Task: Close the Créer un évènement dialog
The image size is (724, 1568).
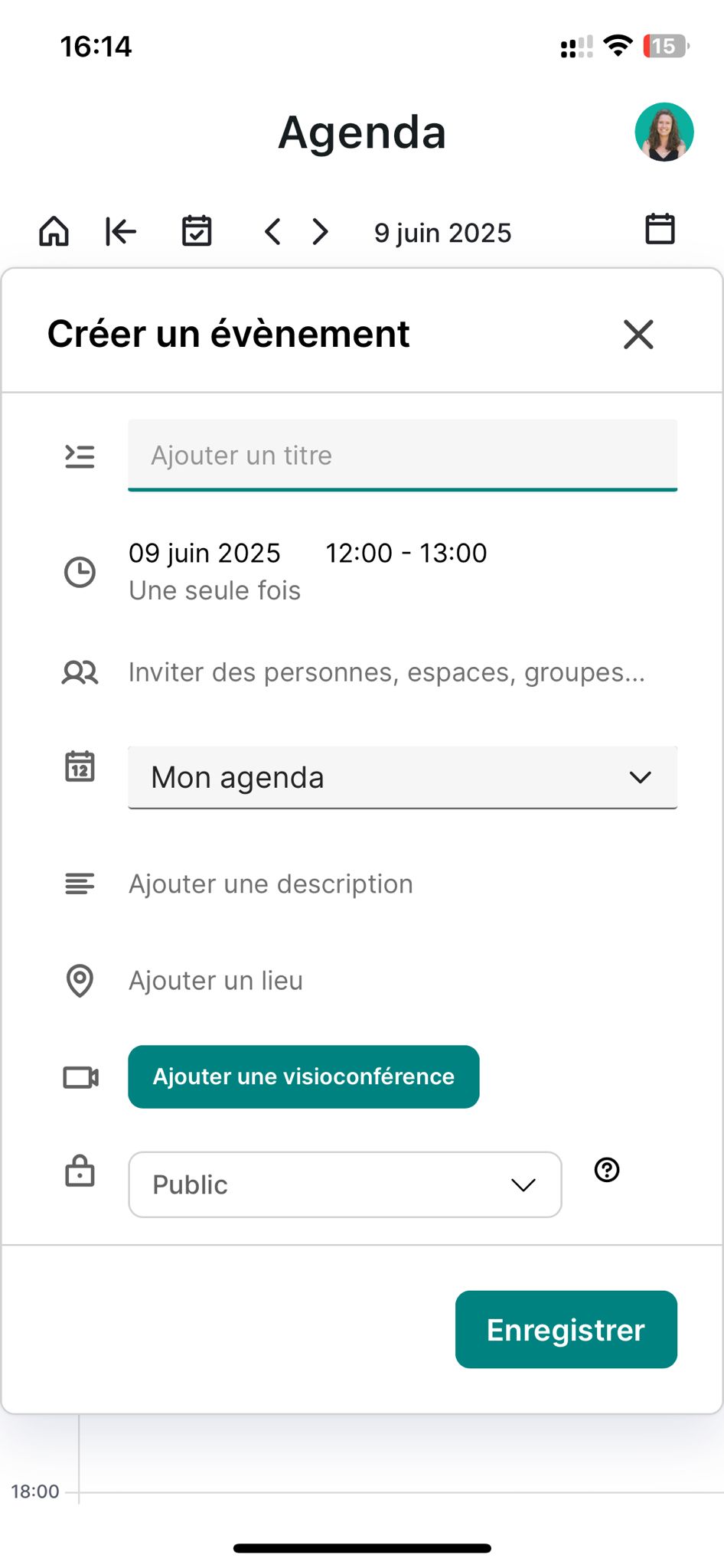Action: 638,335
